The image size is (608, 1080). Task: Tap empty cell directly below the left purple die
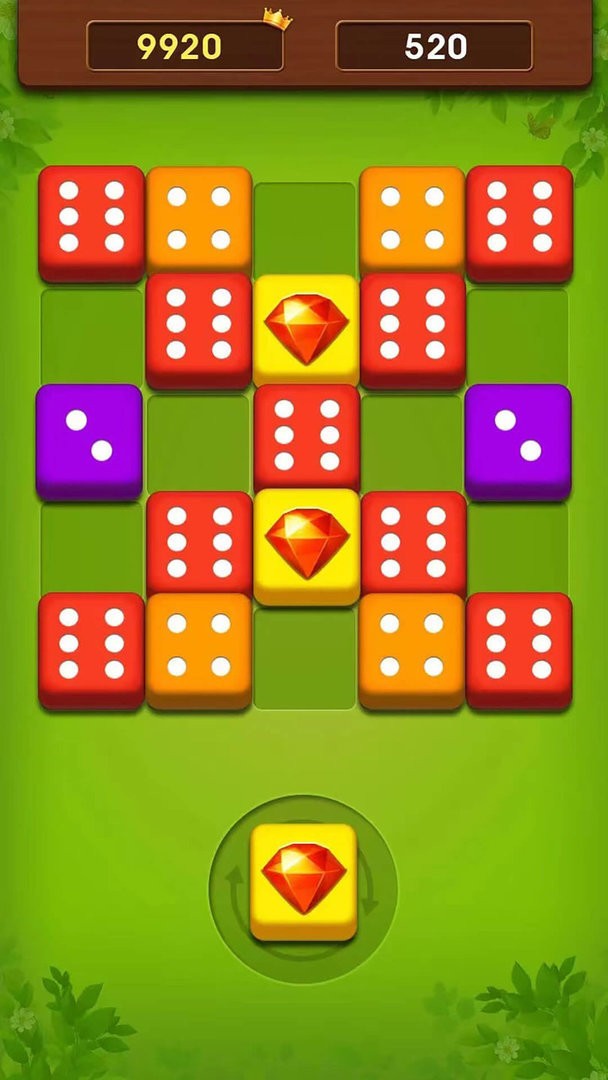(x=91, y=548)
